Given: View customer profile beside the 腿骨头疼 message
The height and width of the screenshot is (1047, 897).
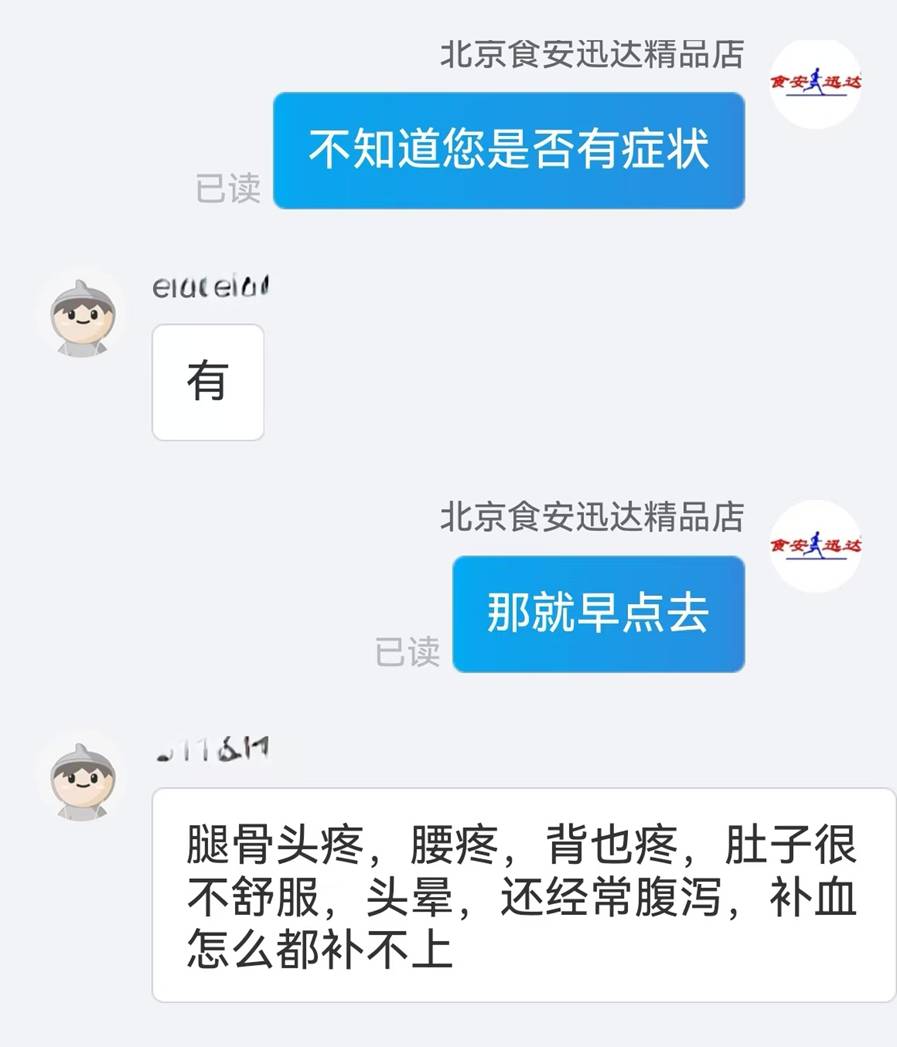Looking at the screenshot, I should 81,781.
